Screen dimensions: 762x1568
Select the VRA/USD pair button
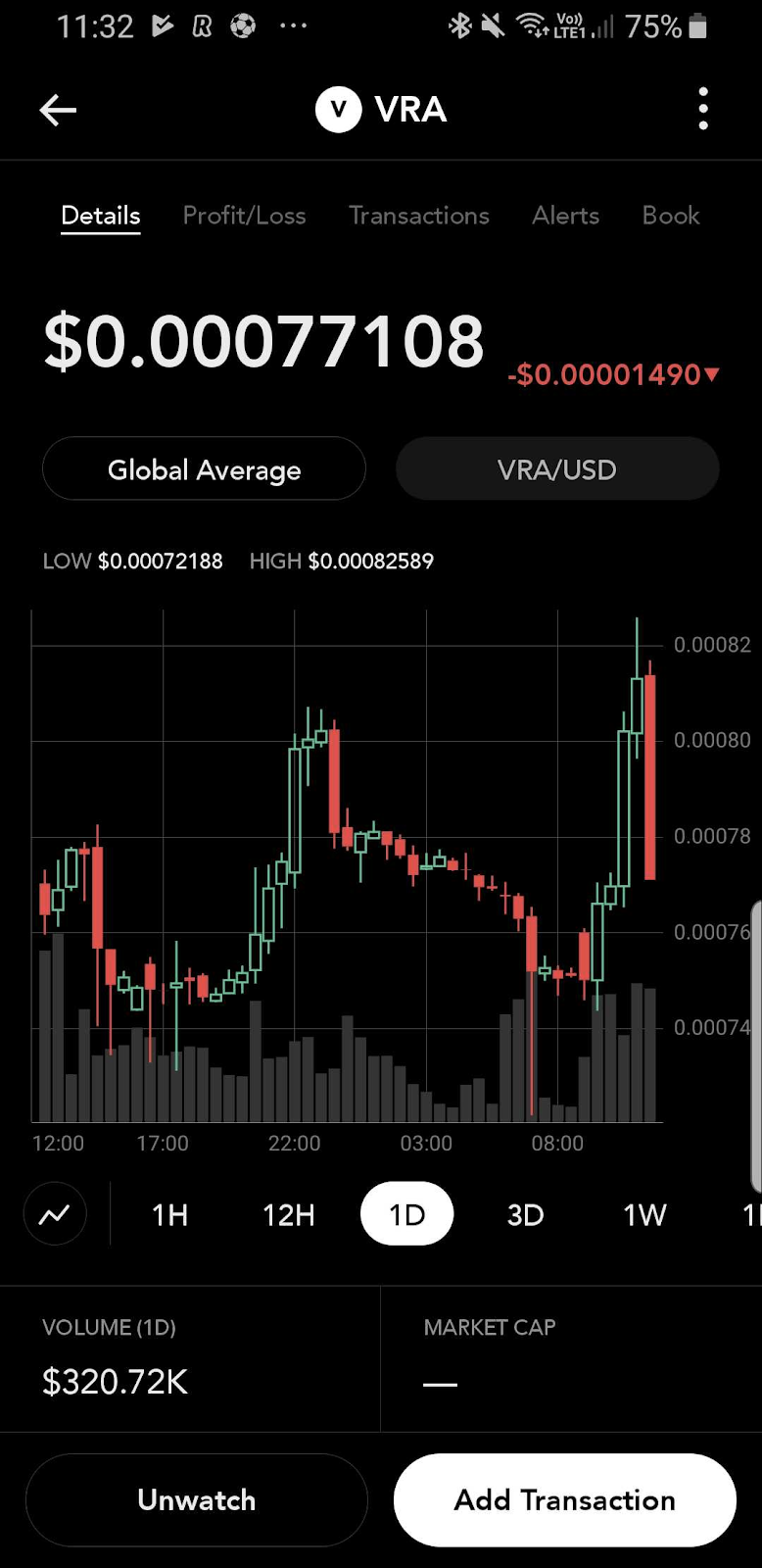pos(556,469)
